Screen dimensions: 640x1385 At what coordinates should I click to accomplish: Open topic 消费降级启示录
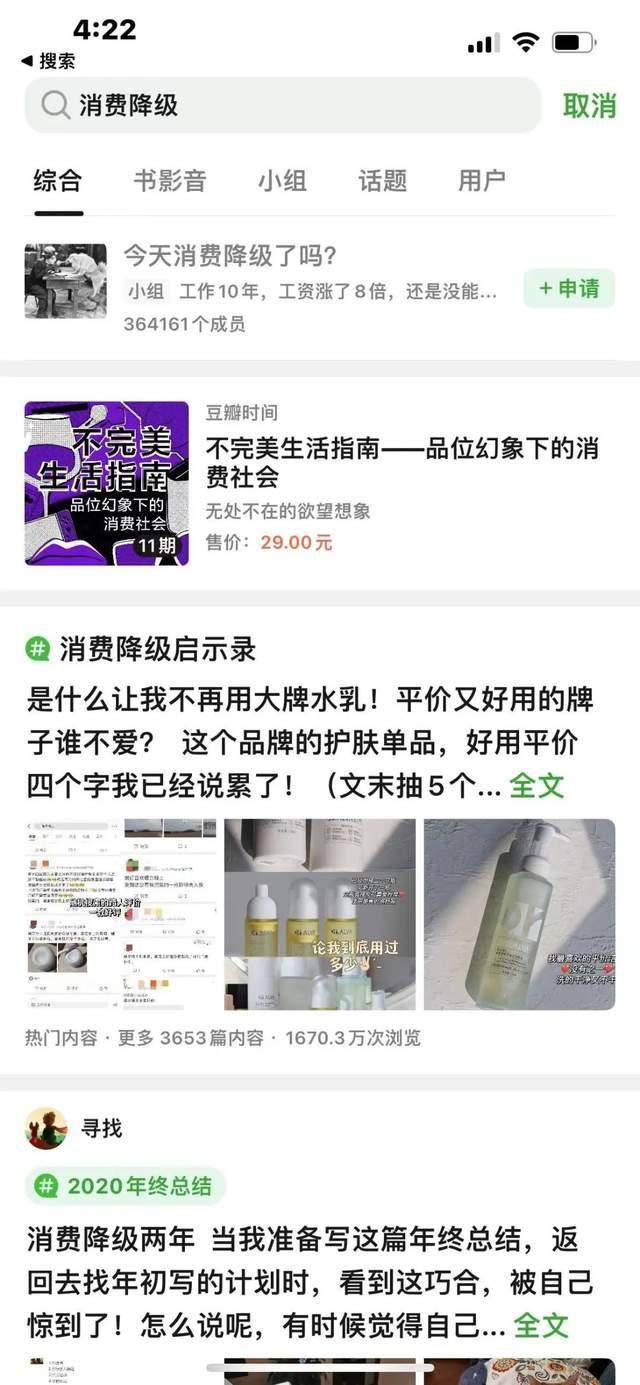coord(158,649)
